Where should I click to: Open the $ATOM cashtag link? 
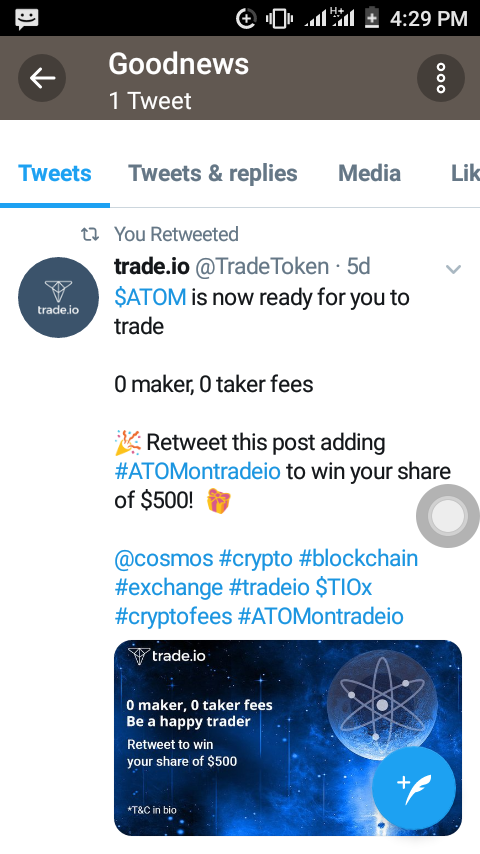(x=150, y=297)
